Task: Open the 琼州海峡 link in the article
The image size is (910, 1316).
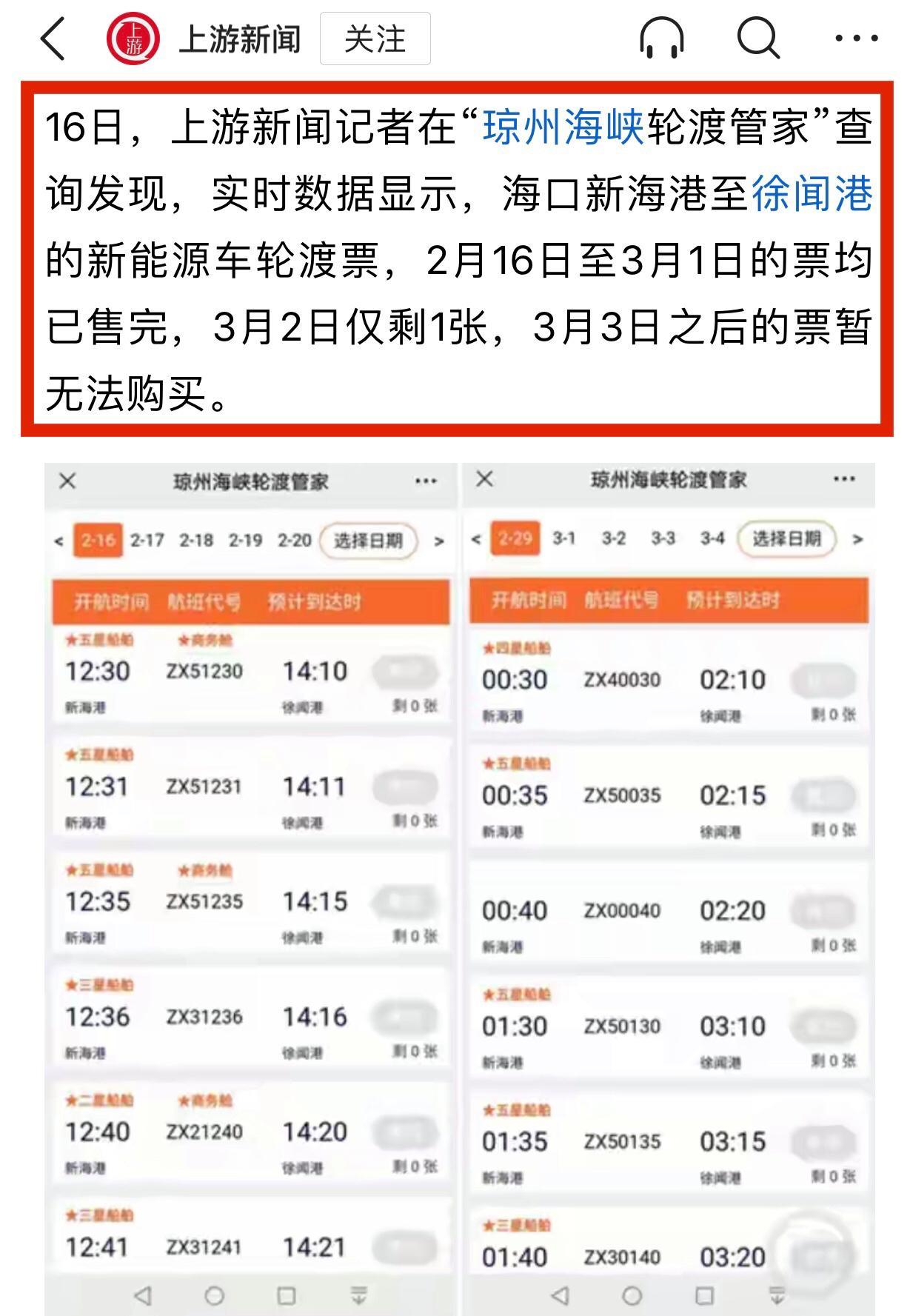Action: click(563, 127)
